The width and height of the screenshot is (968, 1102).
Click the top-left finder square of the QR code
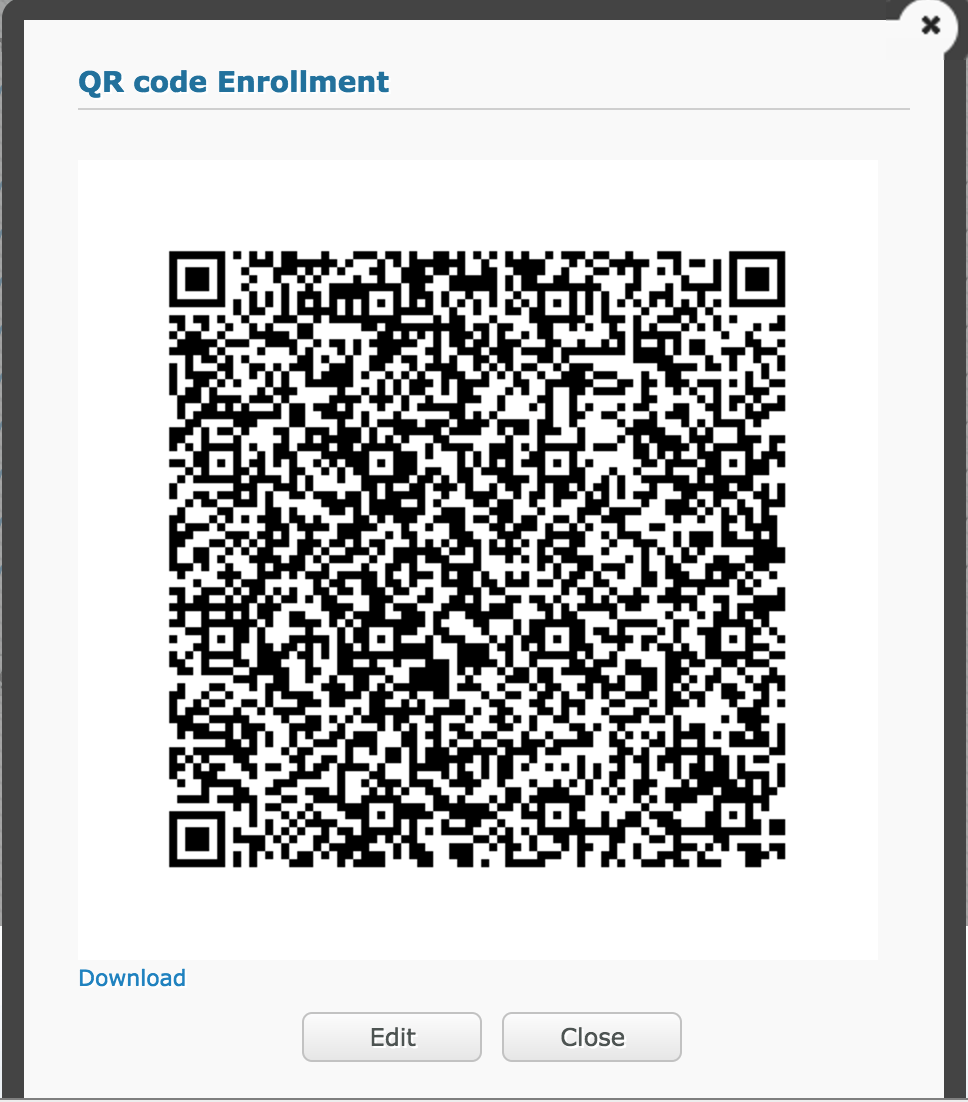tap(198, 281)
